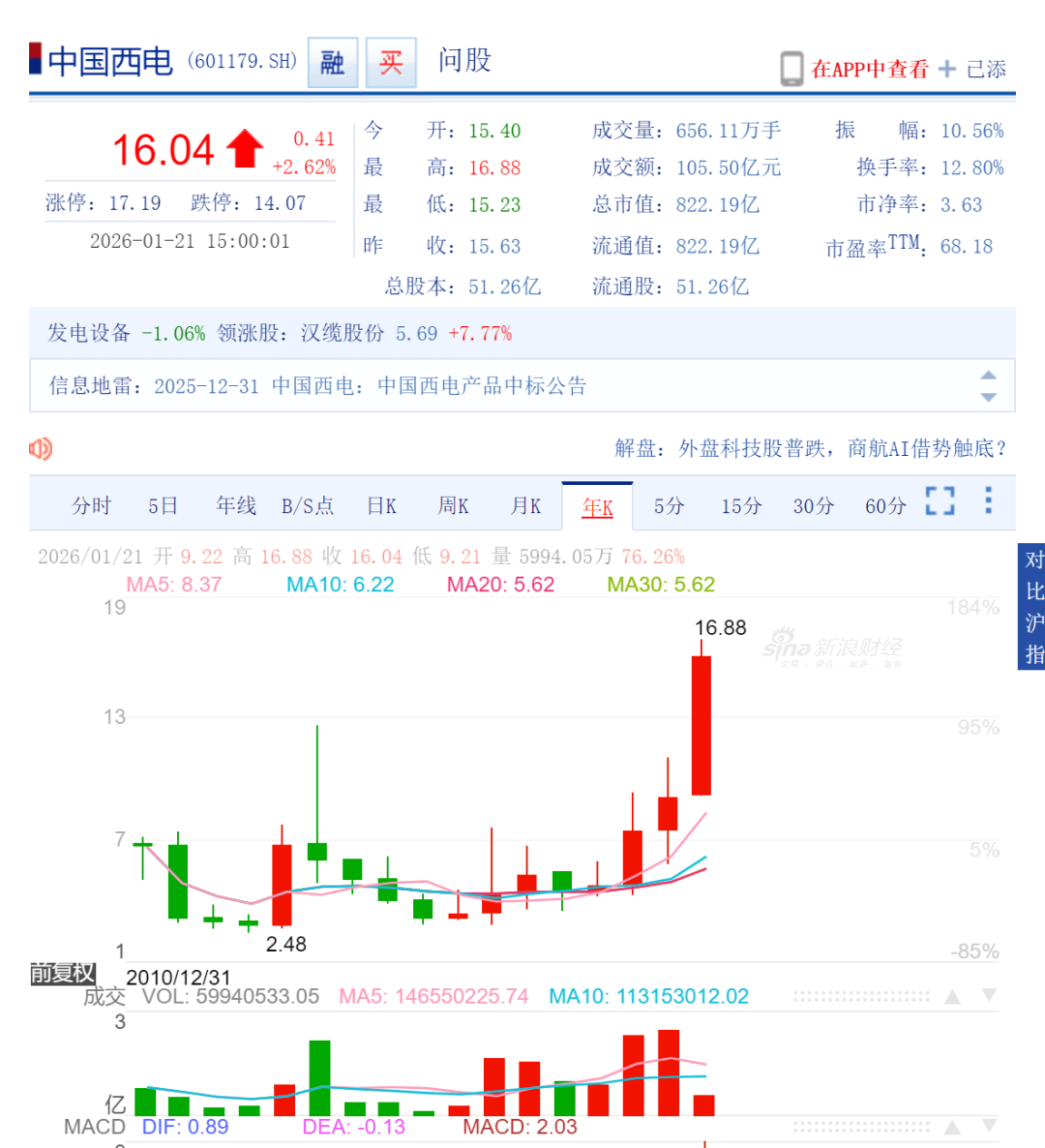Open 在APP中查看 link

click(x=869, y=69)
